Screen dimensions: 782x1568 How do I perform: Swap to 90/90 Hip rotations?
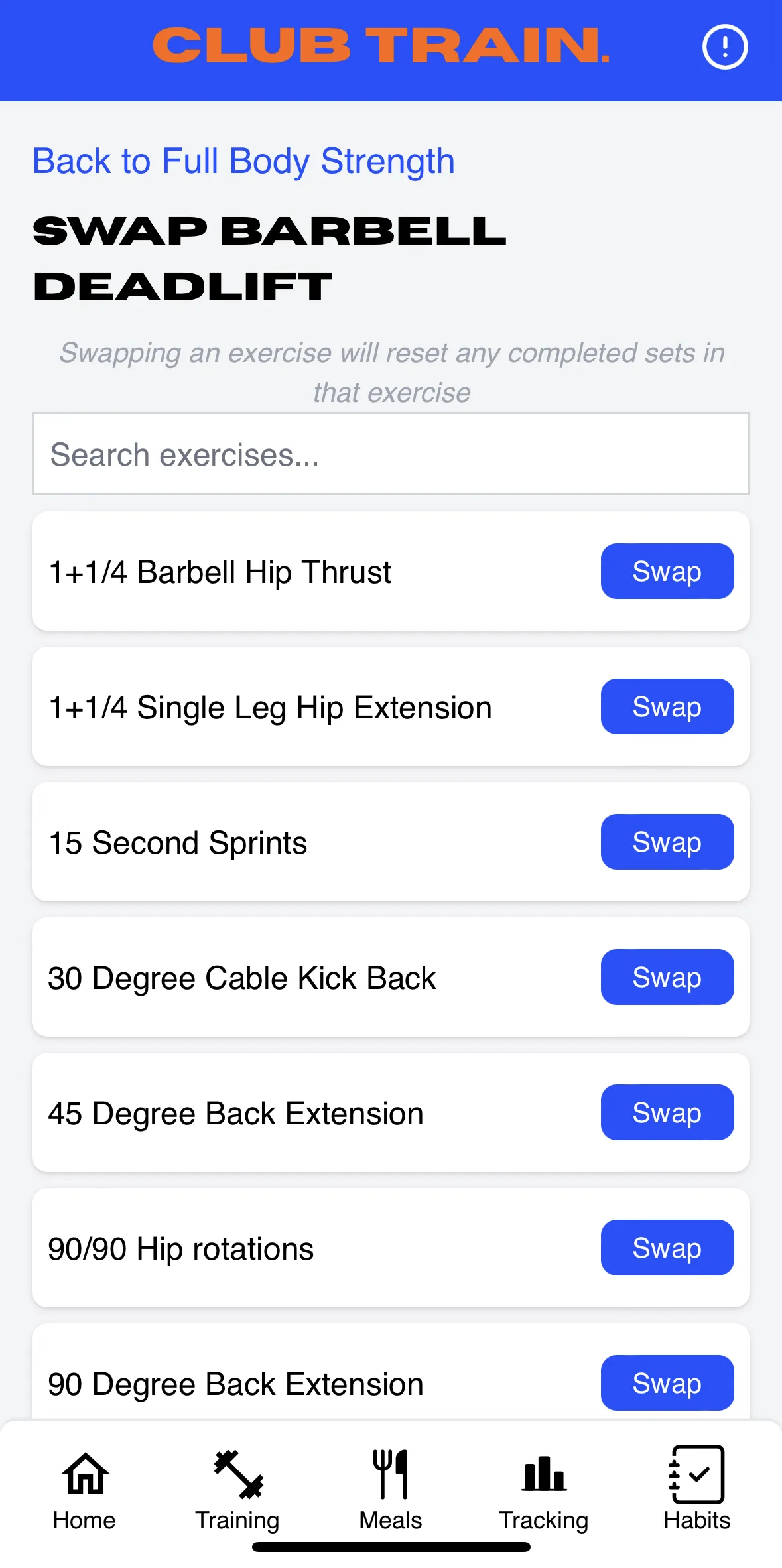point(667,1248)
